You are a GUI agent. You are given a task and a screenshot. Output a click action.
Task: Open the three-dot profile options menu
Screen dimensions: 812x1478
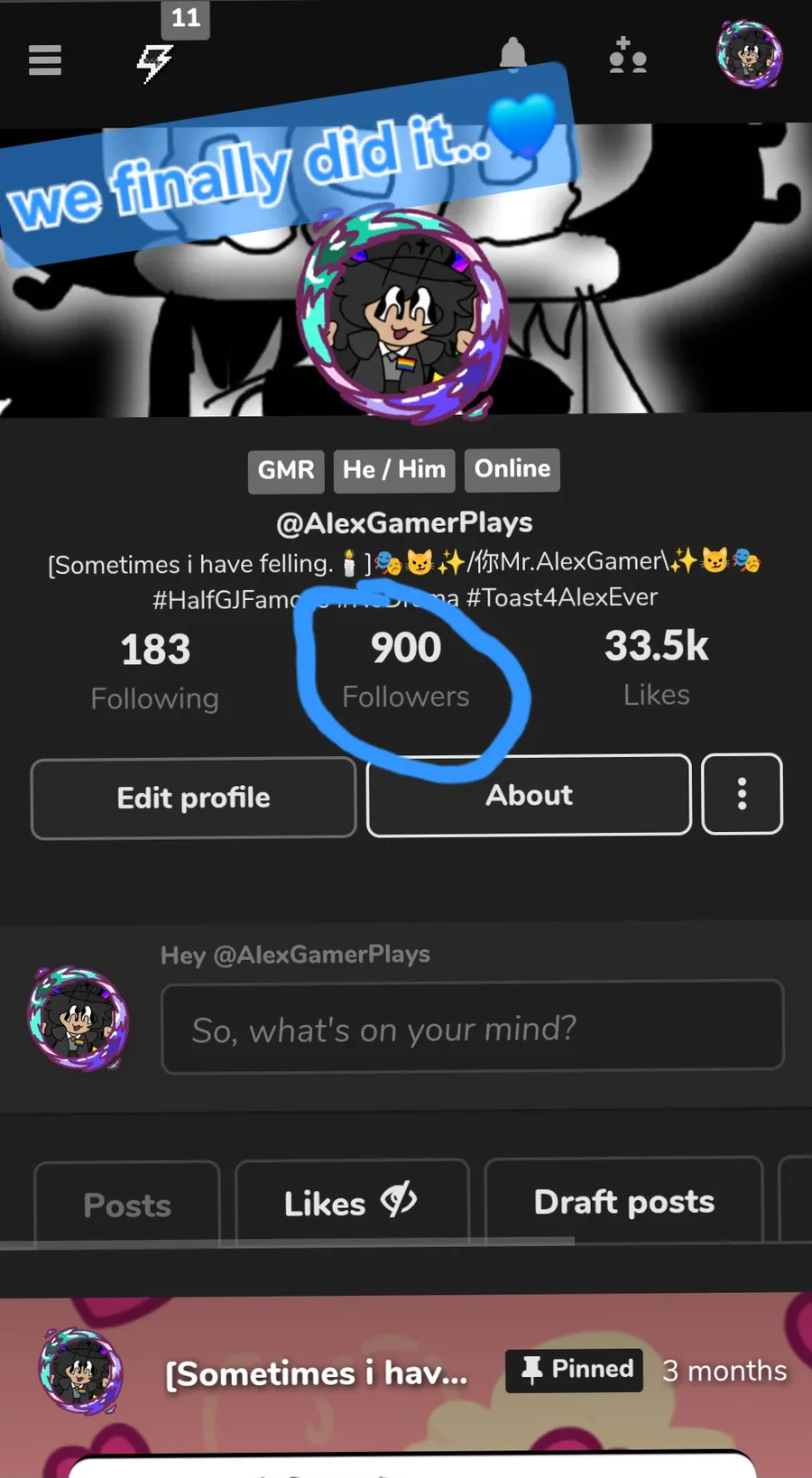[x=742, y=794]
